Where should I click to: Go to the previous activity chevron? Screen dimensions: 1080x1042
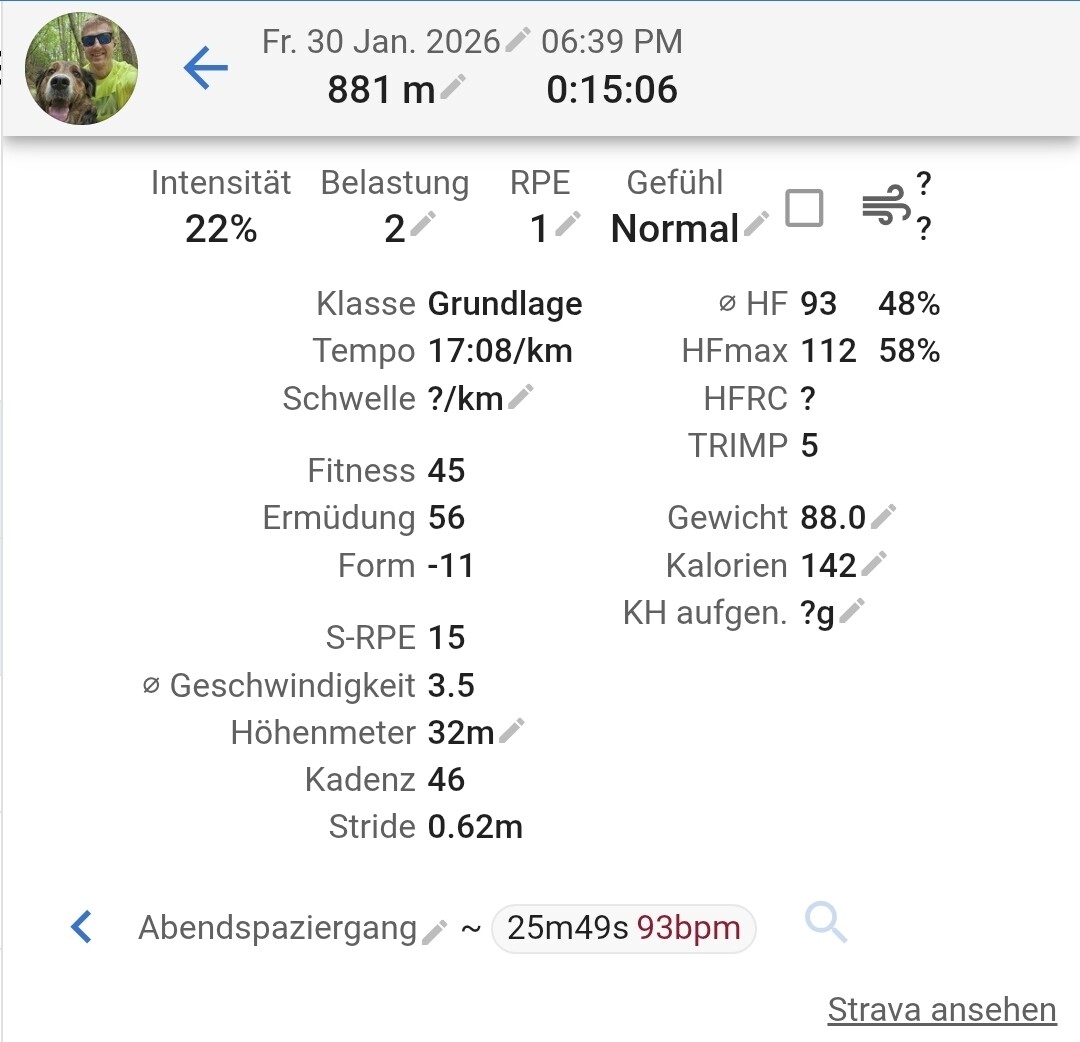(81, 927)
